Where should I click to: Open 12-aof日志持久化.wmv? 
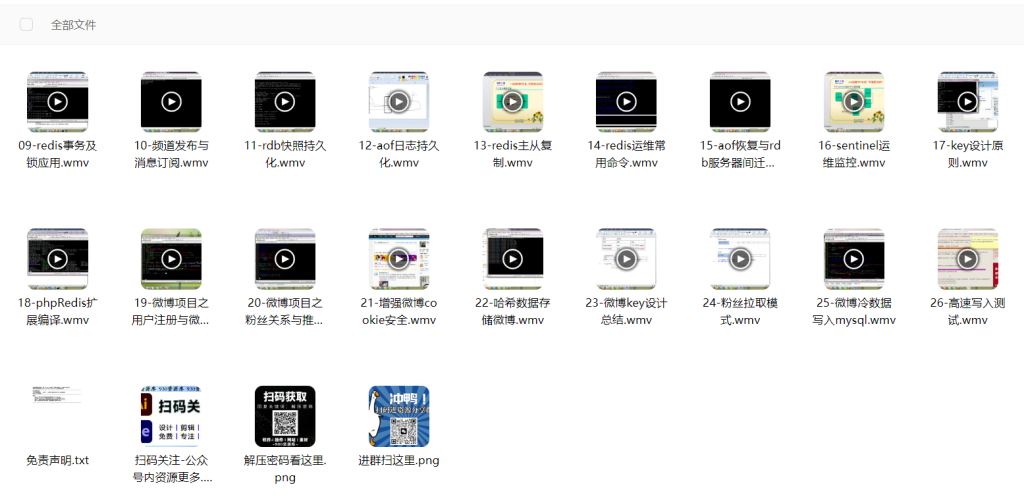pos(398,102)
